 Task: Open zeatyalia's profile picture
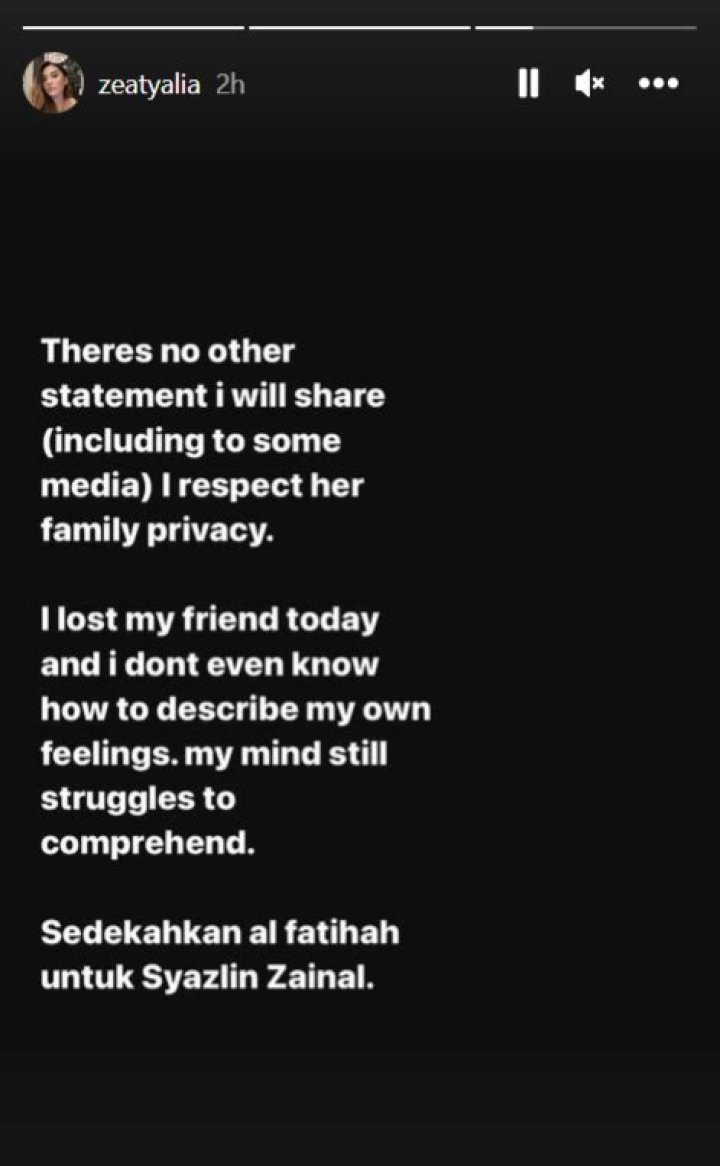click(52, 83)
